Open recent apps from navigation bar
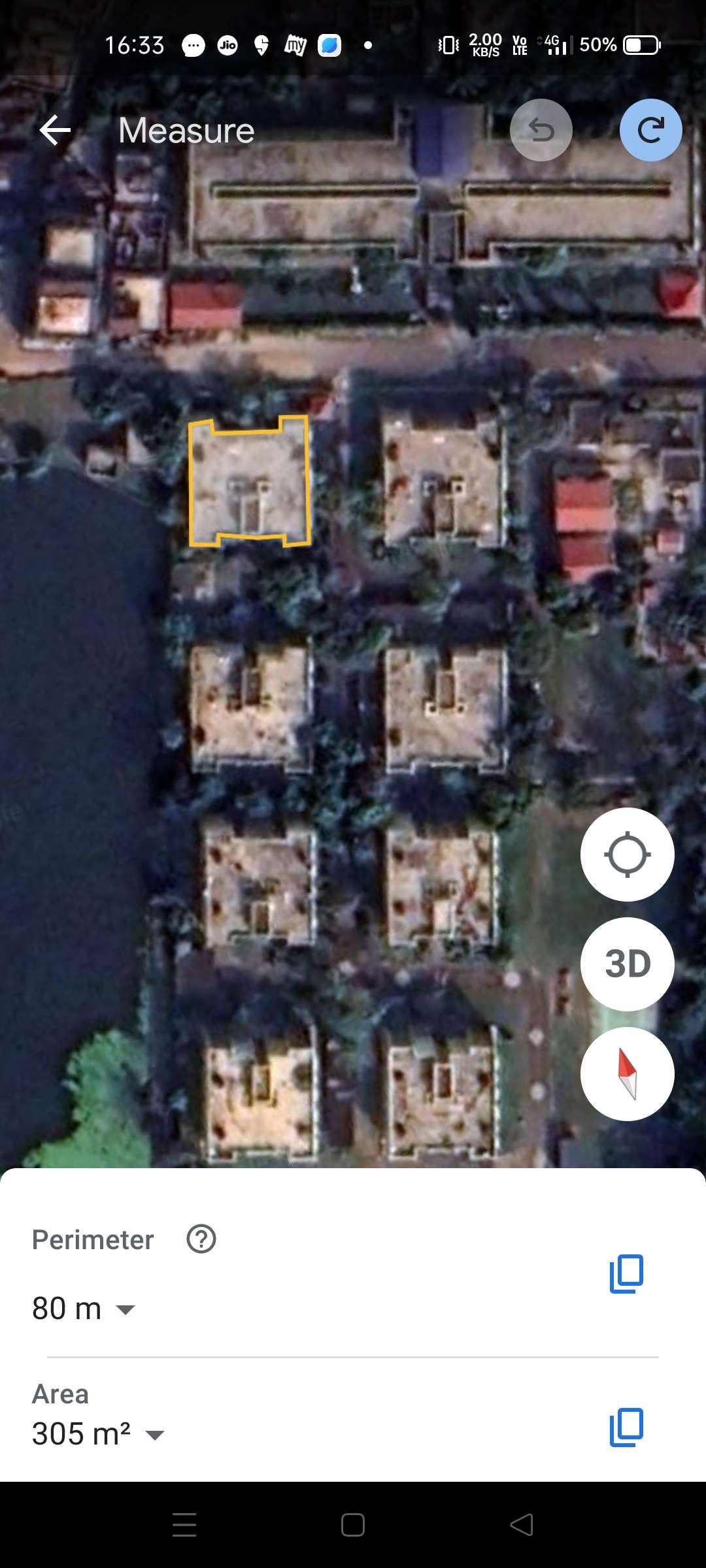This screenshot has height=1568, width=706. click(184, 1525)
